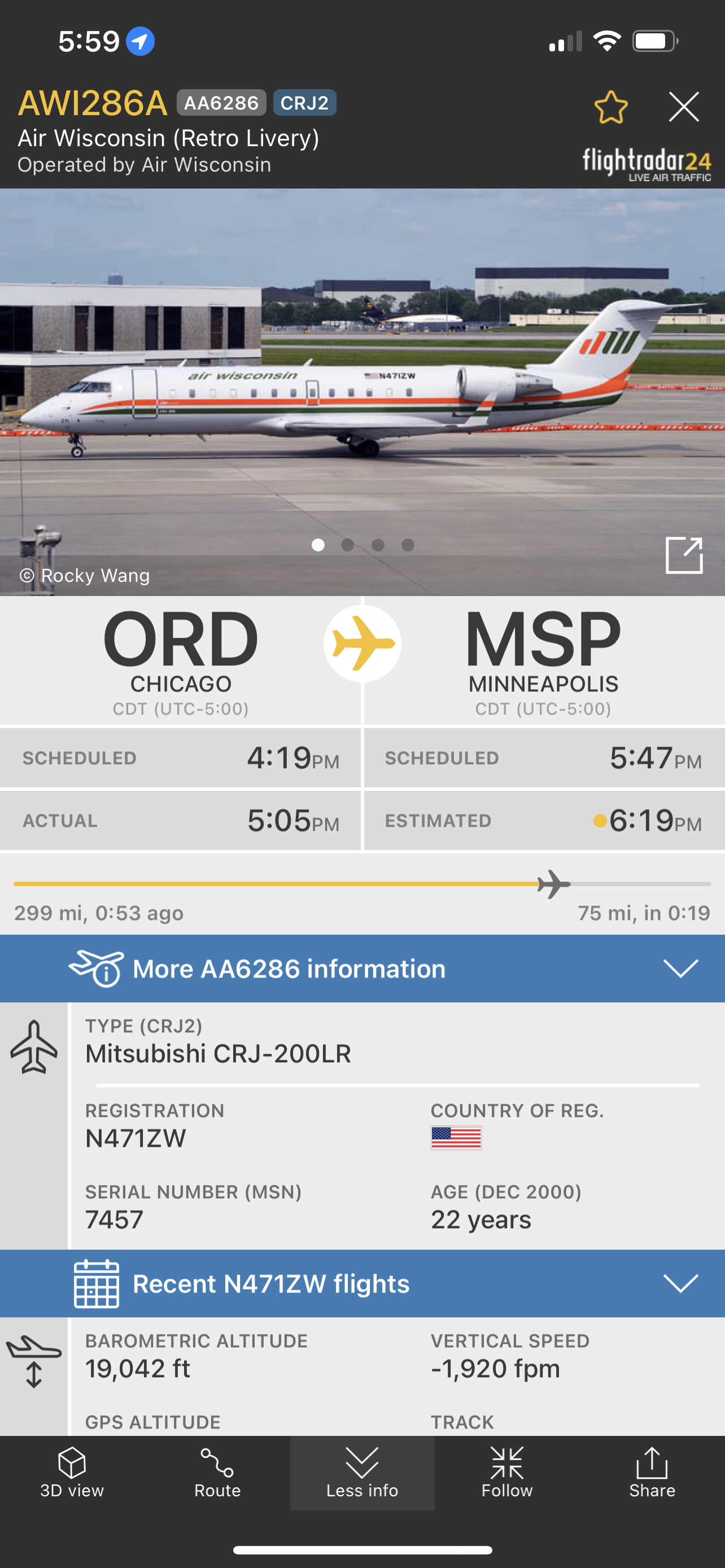Close the flight details panel

coord(684,107)
